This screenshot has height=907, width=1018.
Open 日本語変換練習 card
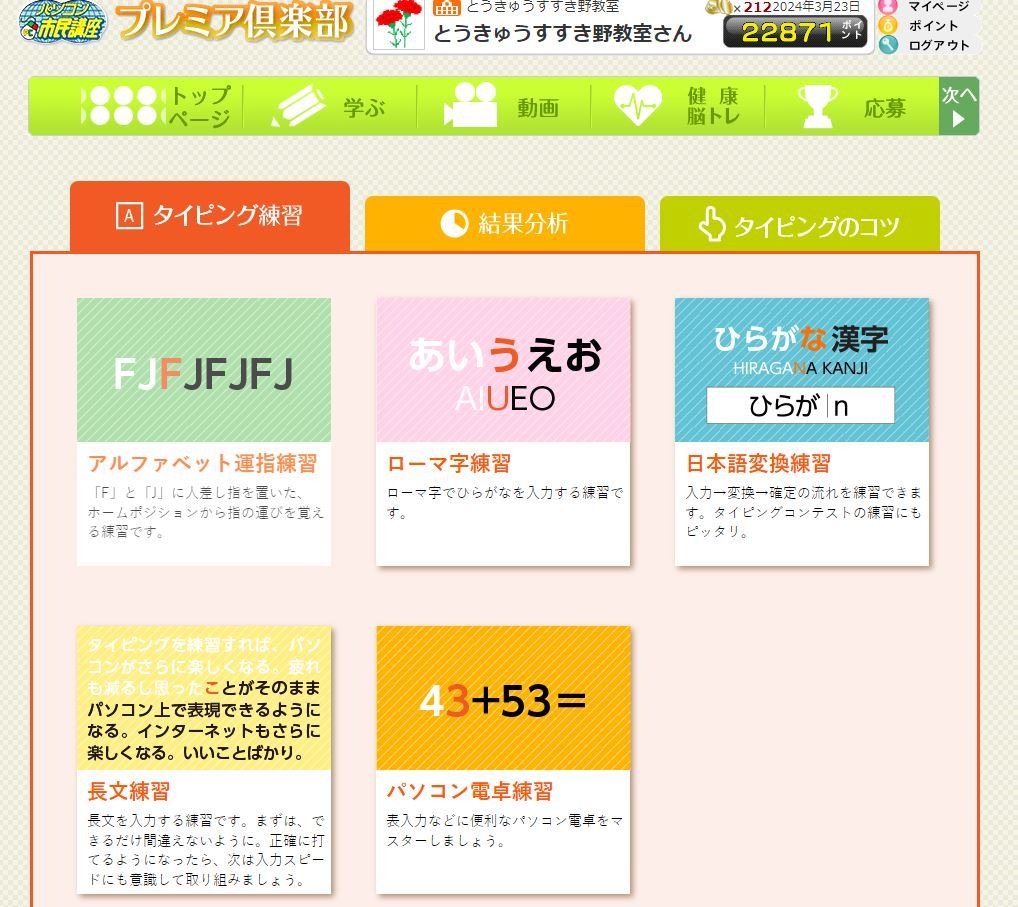801,430
